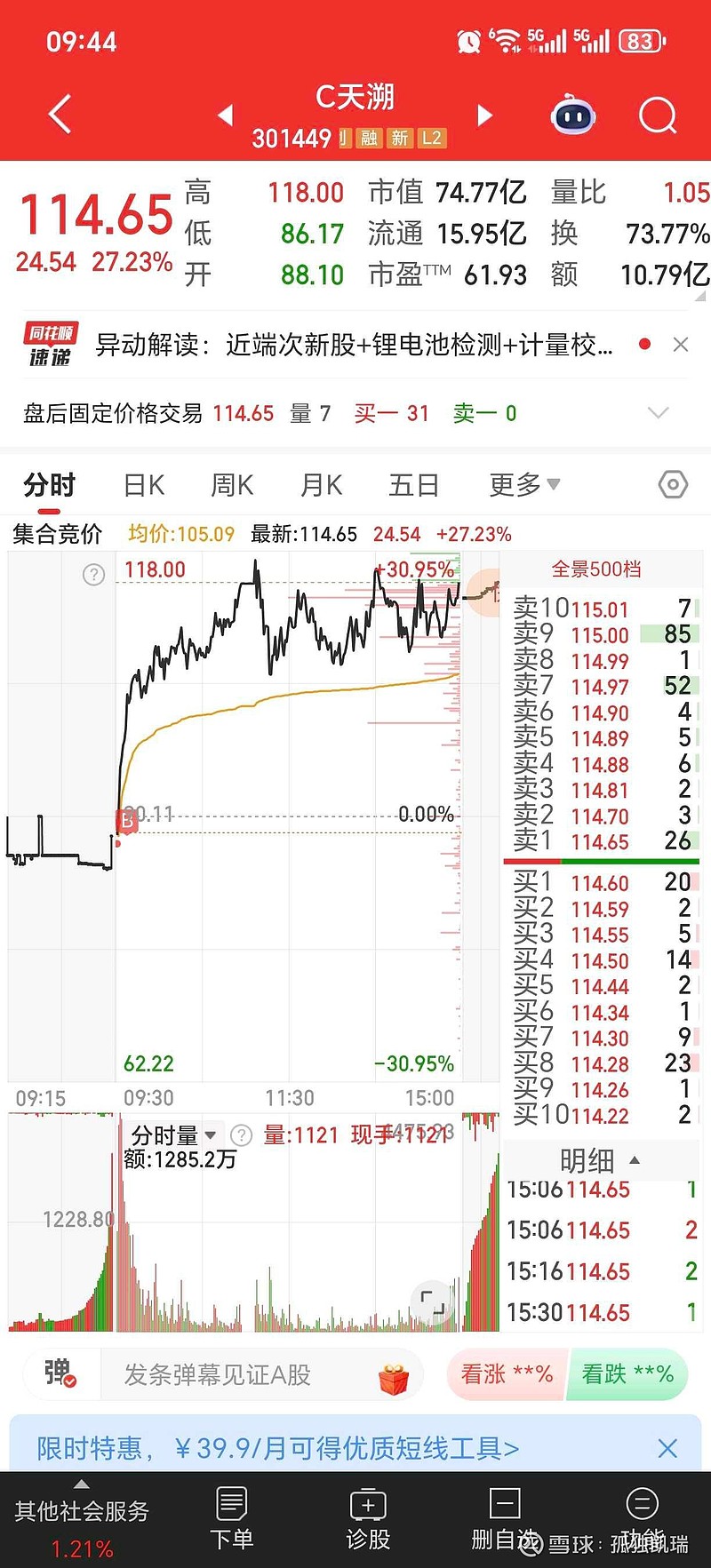This screenshot has height=1568, width=711.
Task: Expand the 更多 chart type dropdown
Action: click(x=523, y=484)
